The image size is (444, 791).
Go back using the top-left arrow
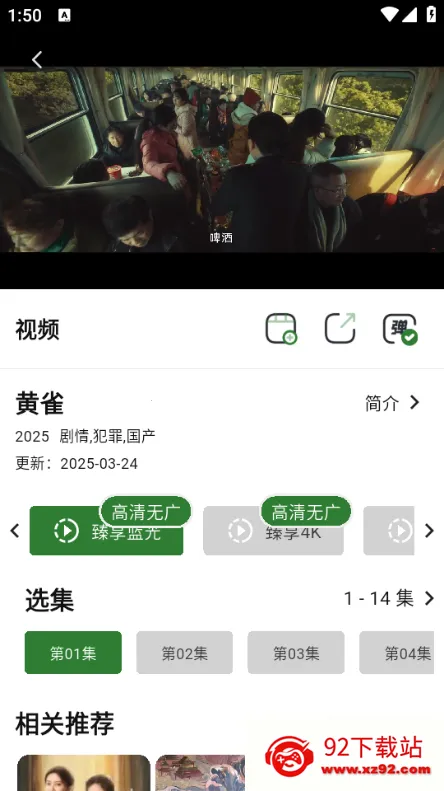point(37,60)
